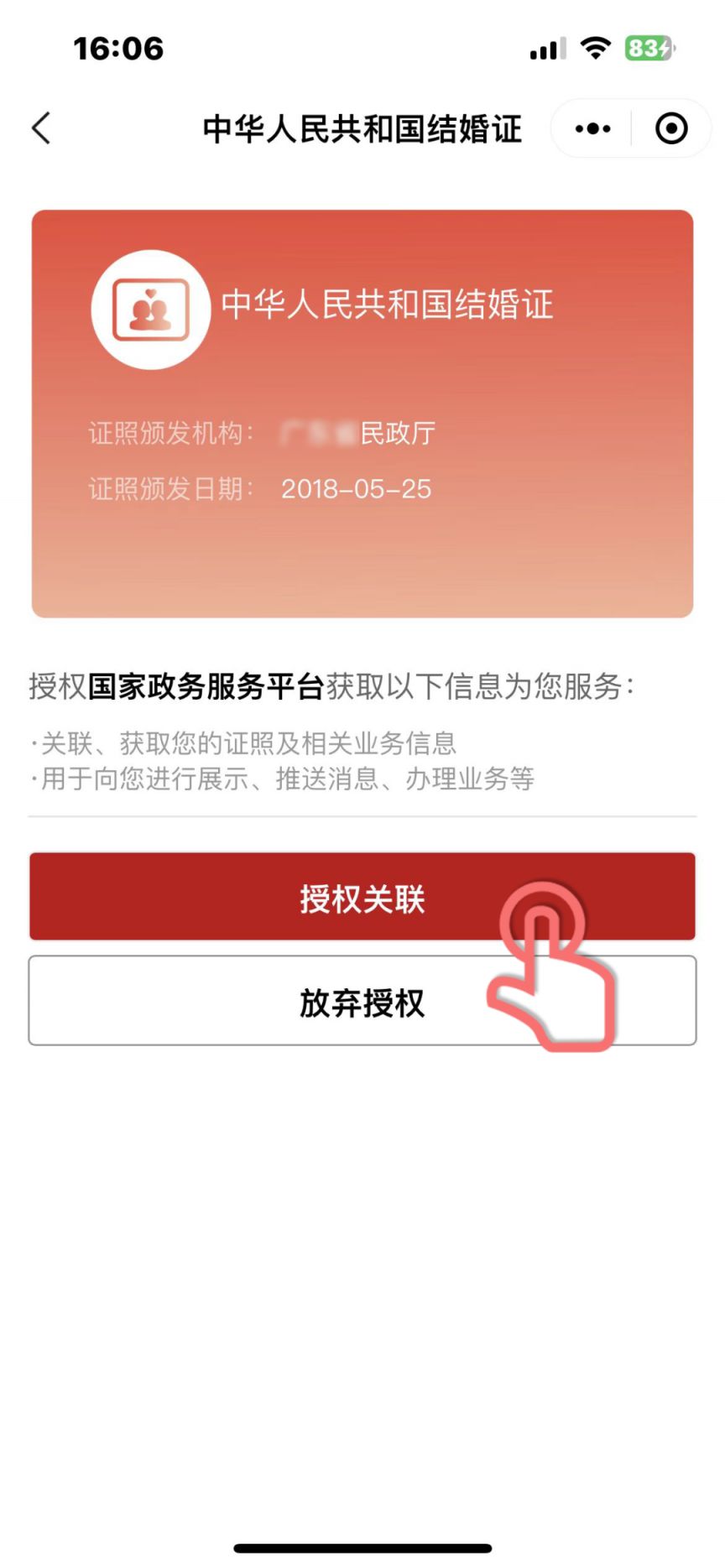Close the mini program with the circle icon
This screenshot has height=1568, width=725.
(x=670, y=128)
